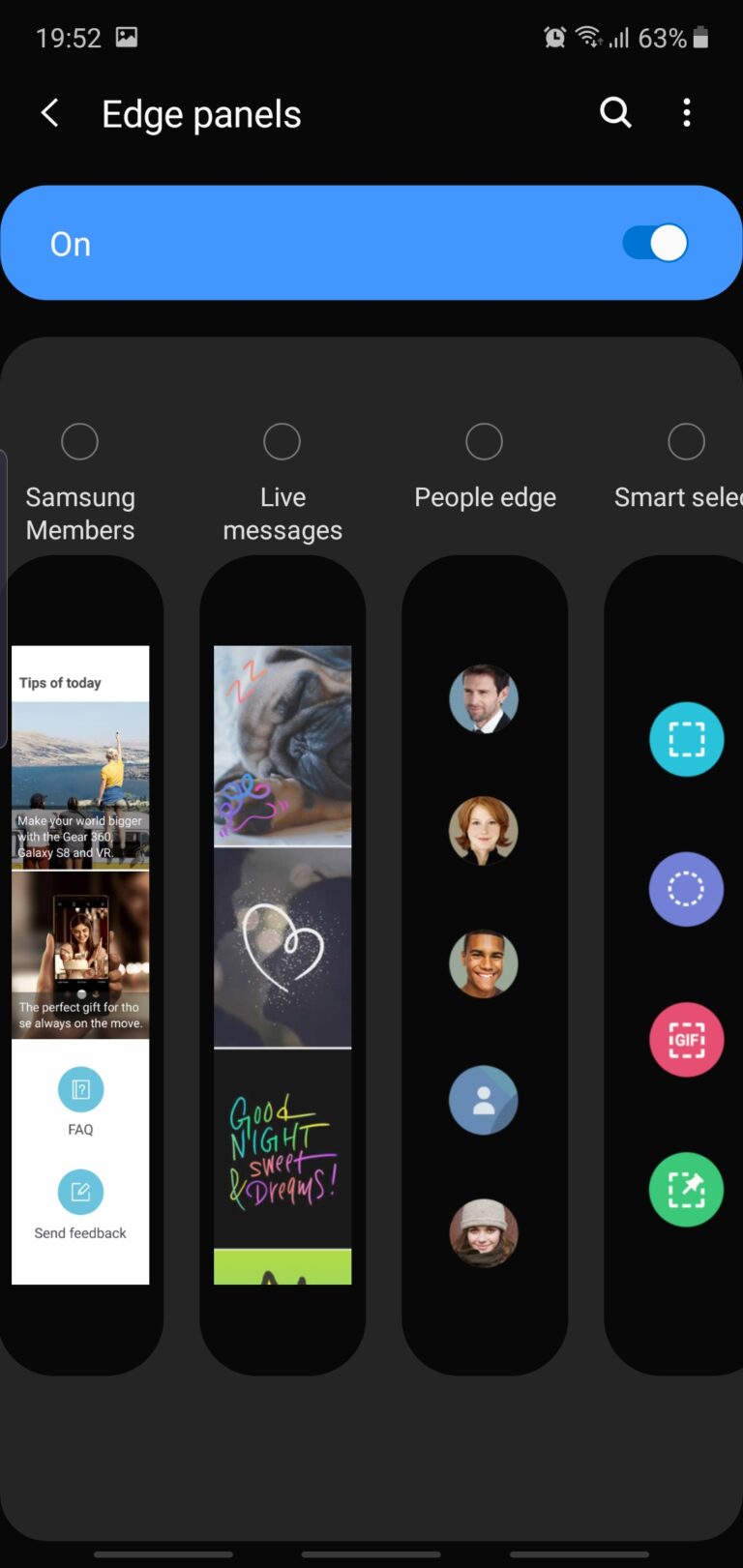Open the Samsung Members panel preview
Screen dimensions: 743x1568
80,964
